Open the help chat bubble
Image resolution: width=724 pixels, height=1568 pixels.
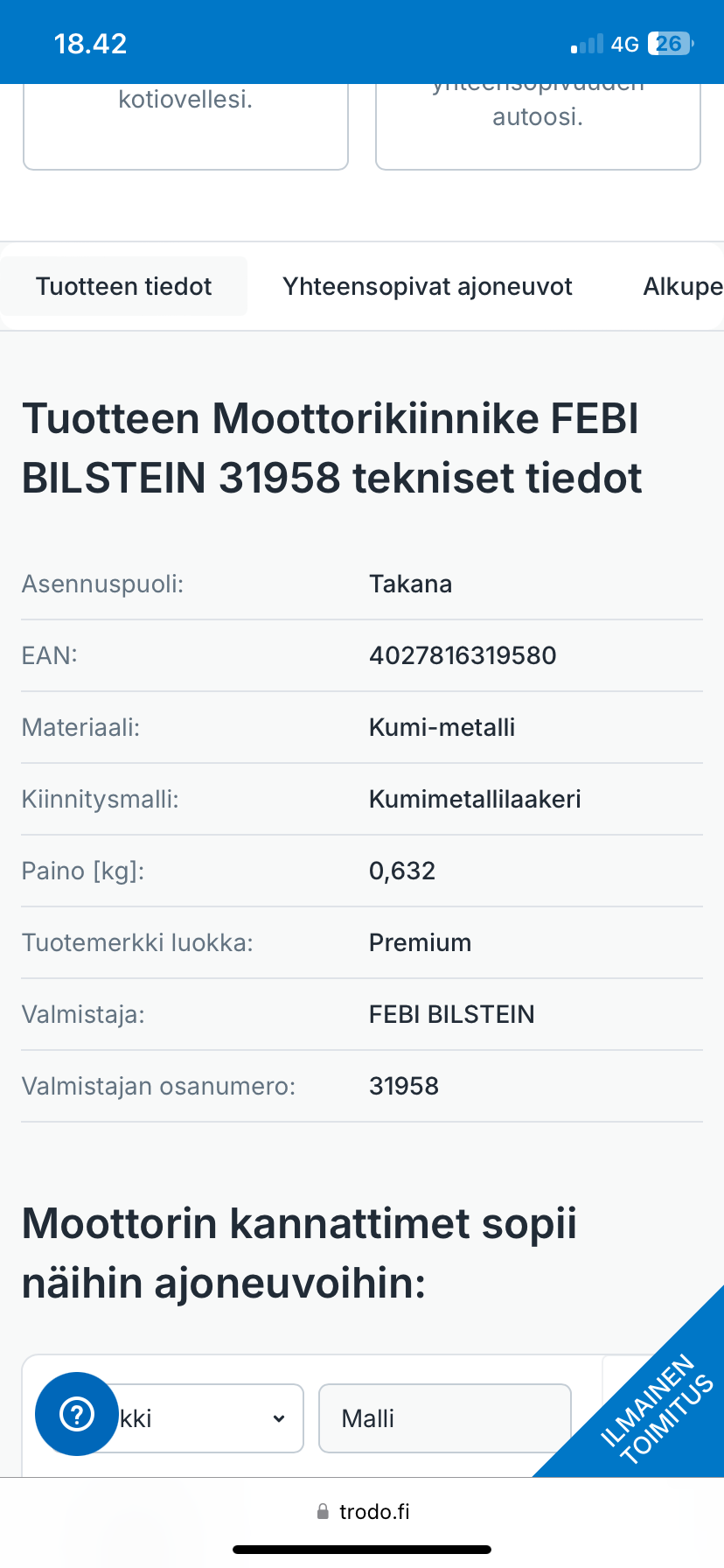point(77,1413)
